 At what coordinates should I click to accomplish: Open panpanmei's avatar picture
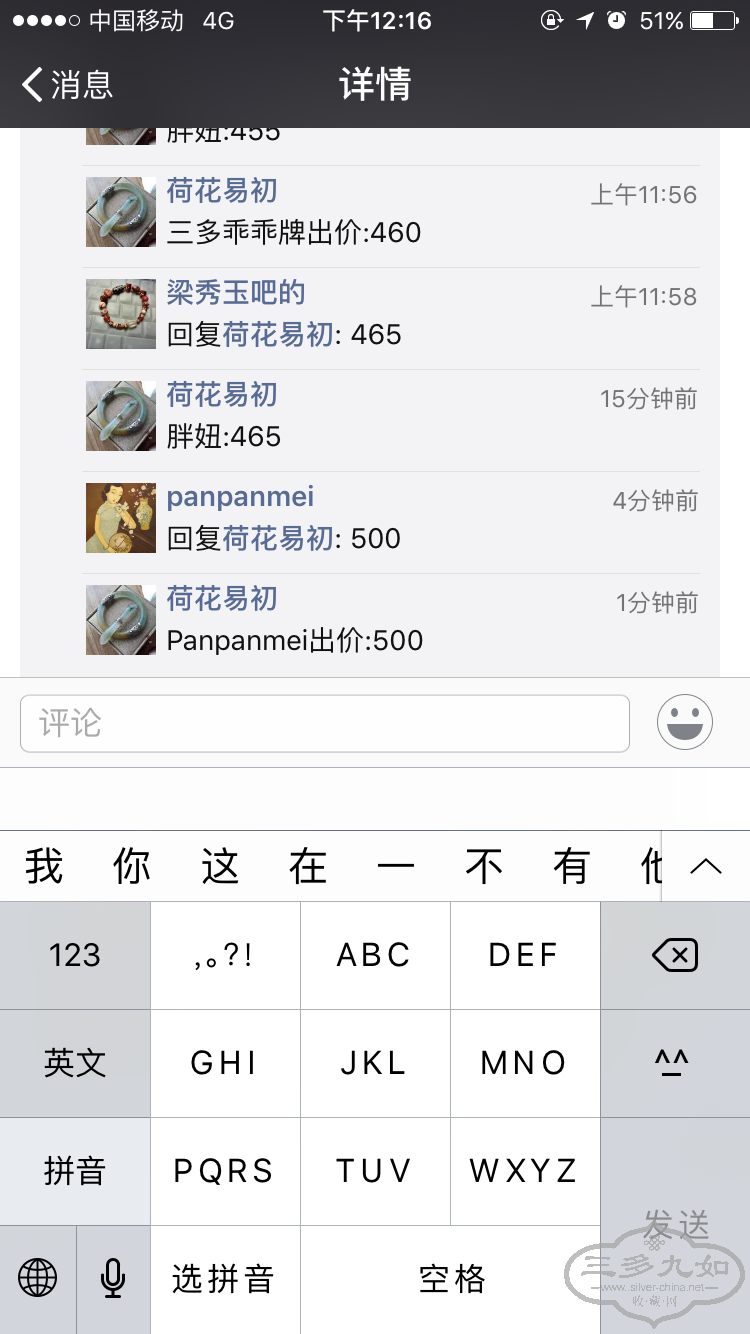(121, 518)
